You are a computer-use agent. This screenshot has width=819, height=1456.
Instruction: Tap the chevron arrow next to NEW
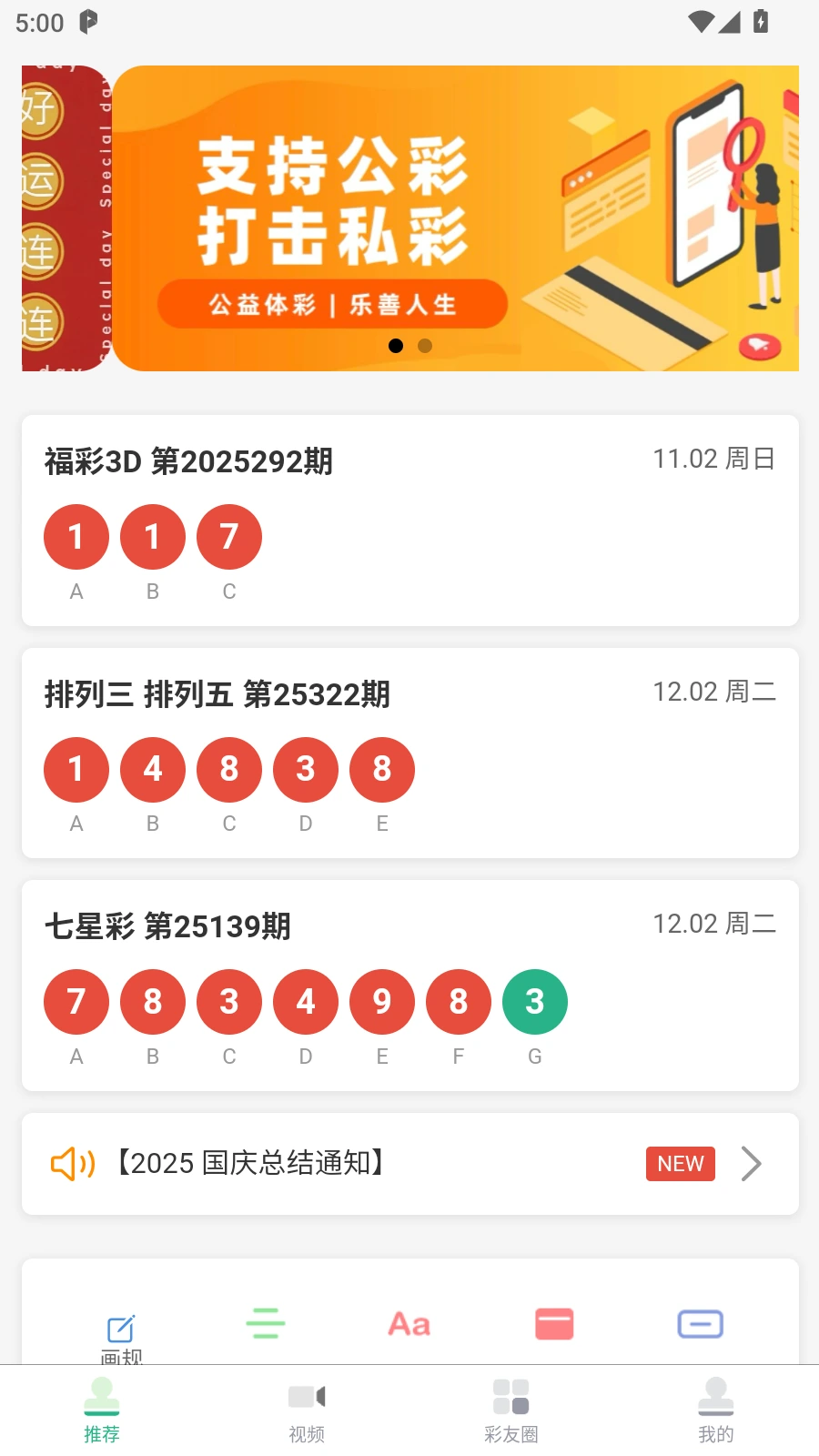point(750,1164)
